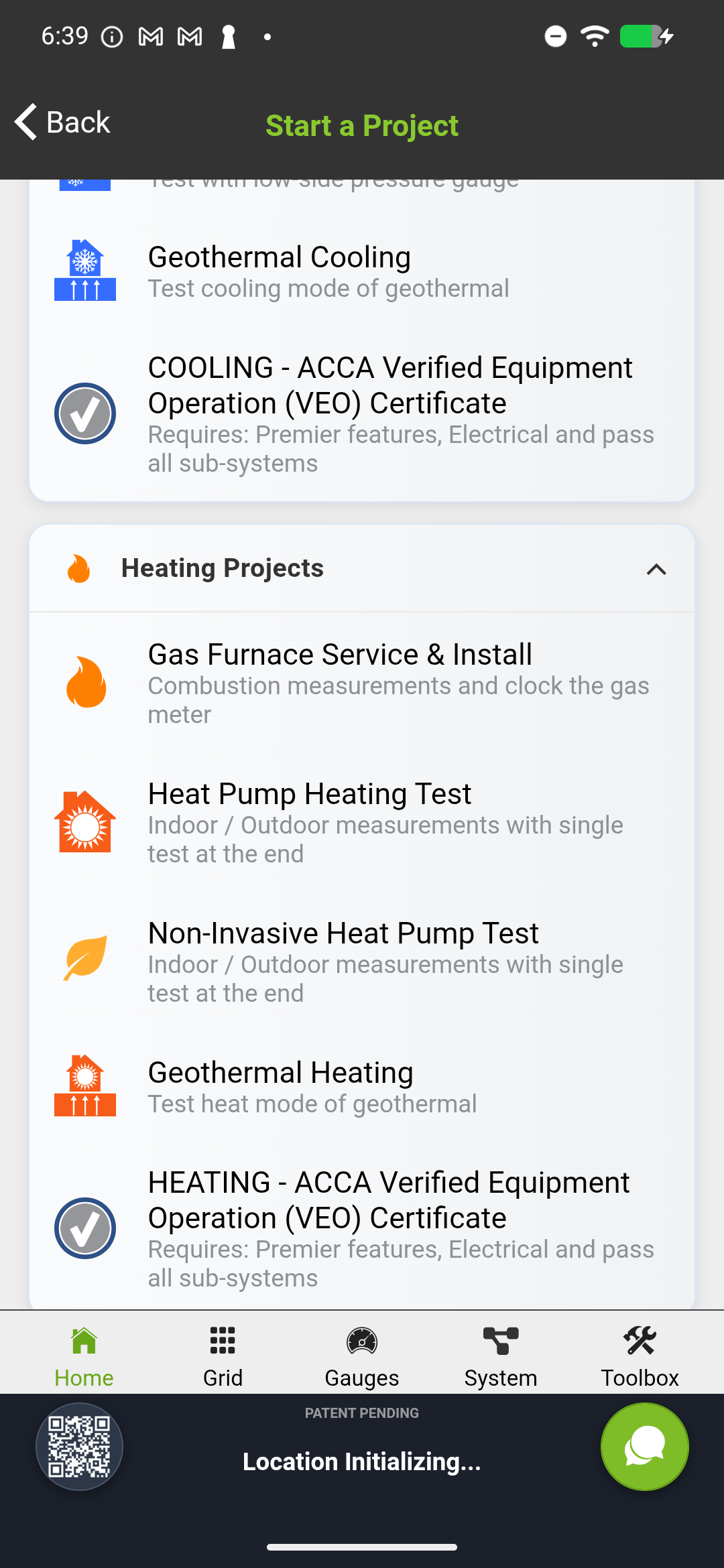Tap the back chevron in the top bar
724x1568 pixels.
point(25,123)
